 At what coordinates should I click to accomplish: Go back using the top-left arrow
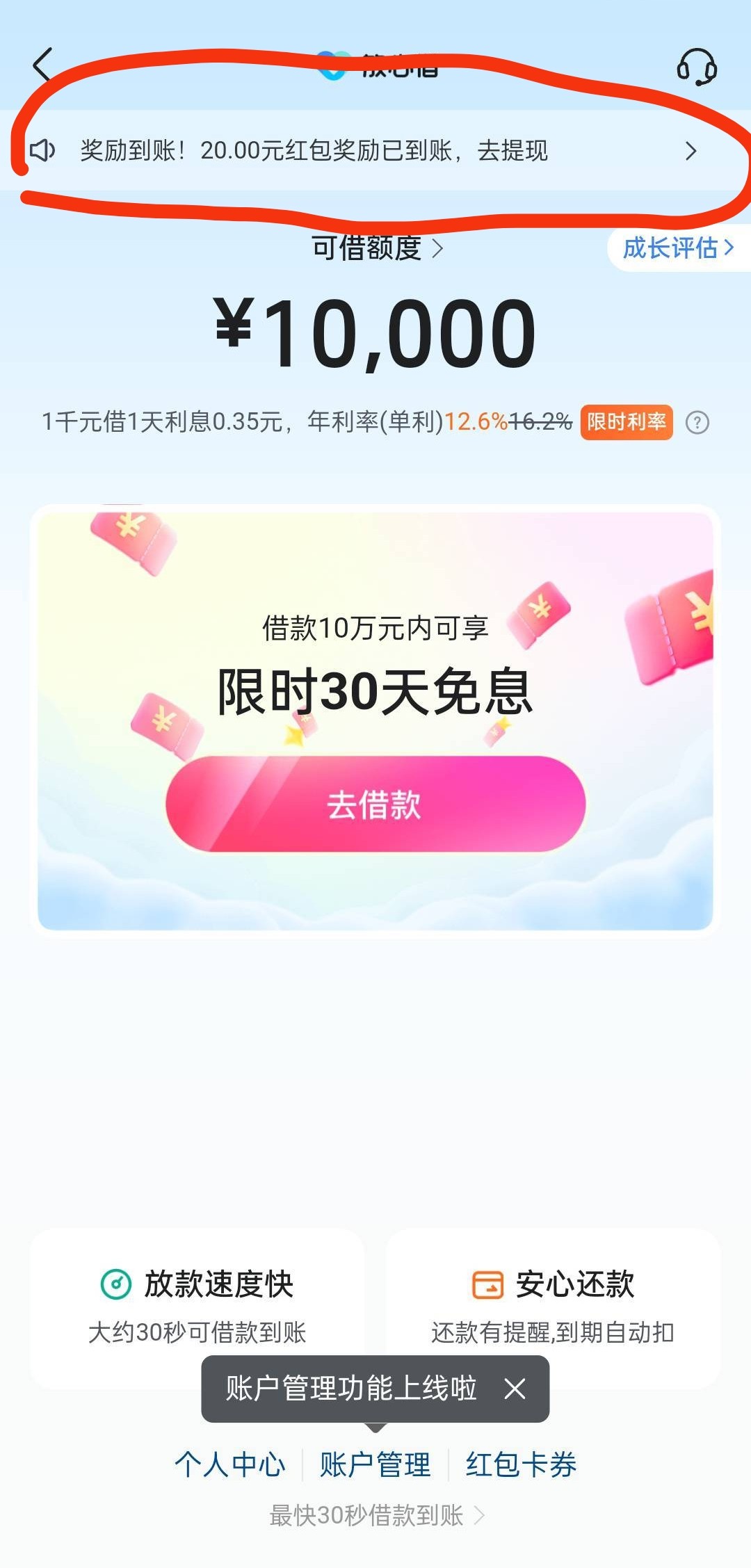click(x=43, y=66)
